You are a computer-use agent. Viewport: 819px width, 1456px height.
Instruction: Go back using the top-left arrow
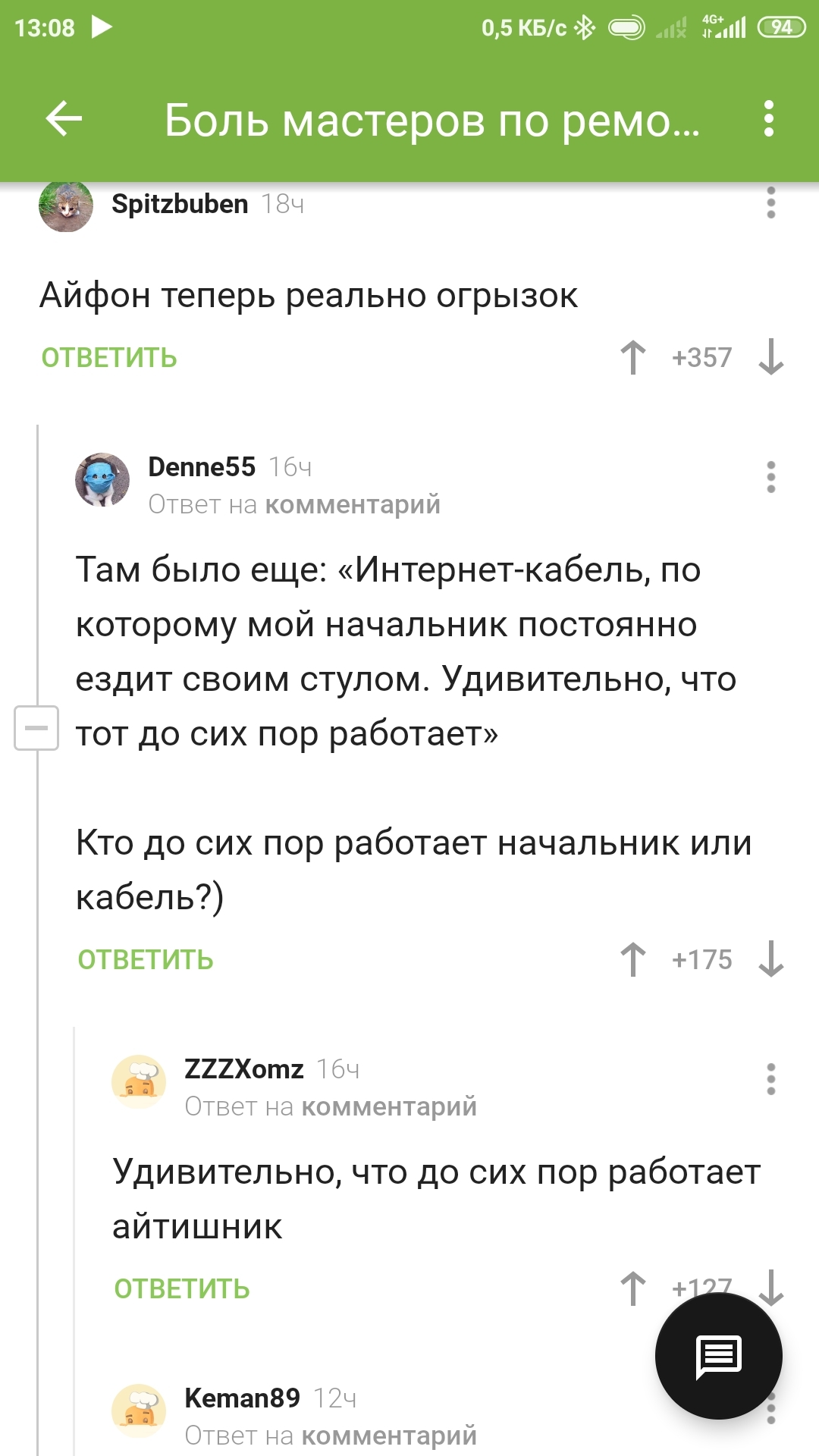pos(64,119)
